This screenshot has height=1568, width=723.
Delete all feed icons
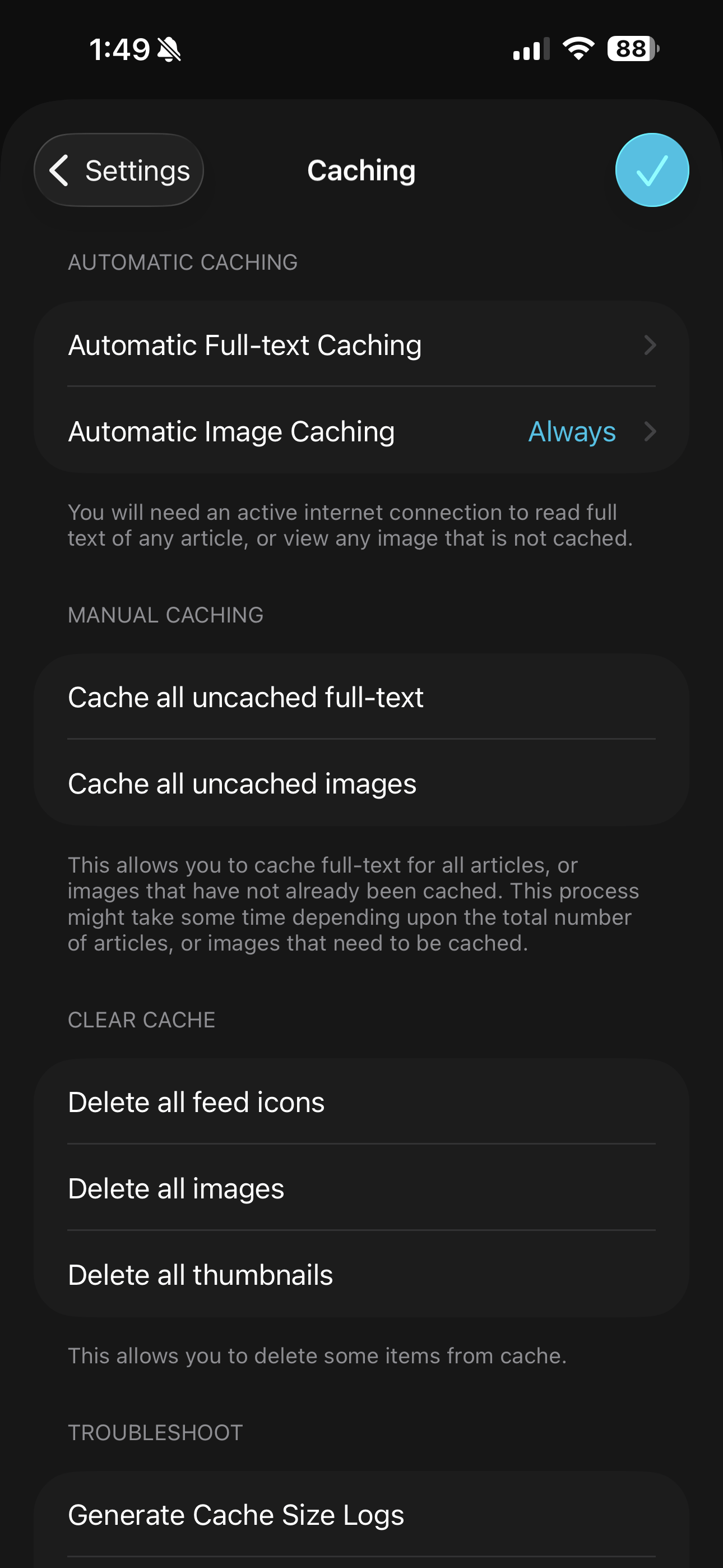[361, 1103]
